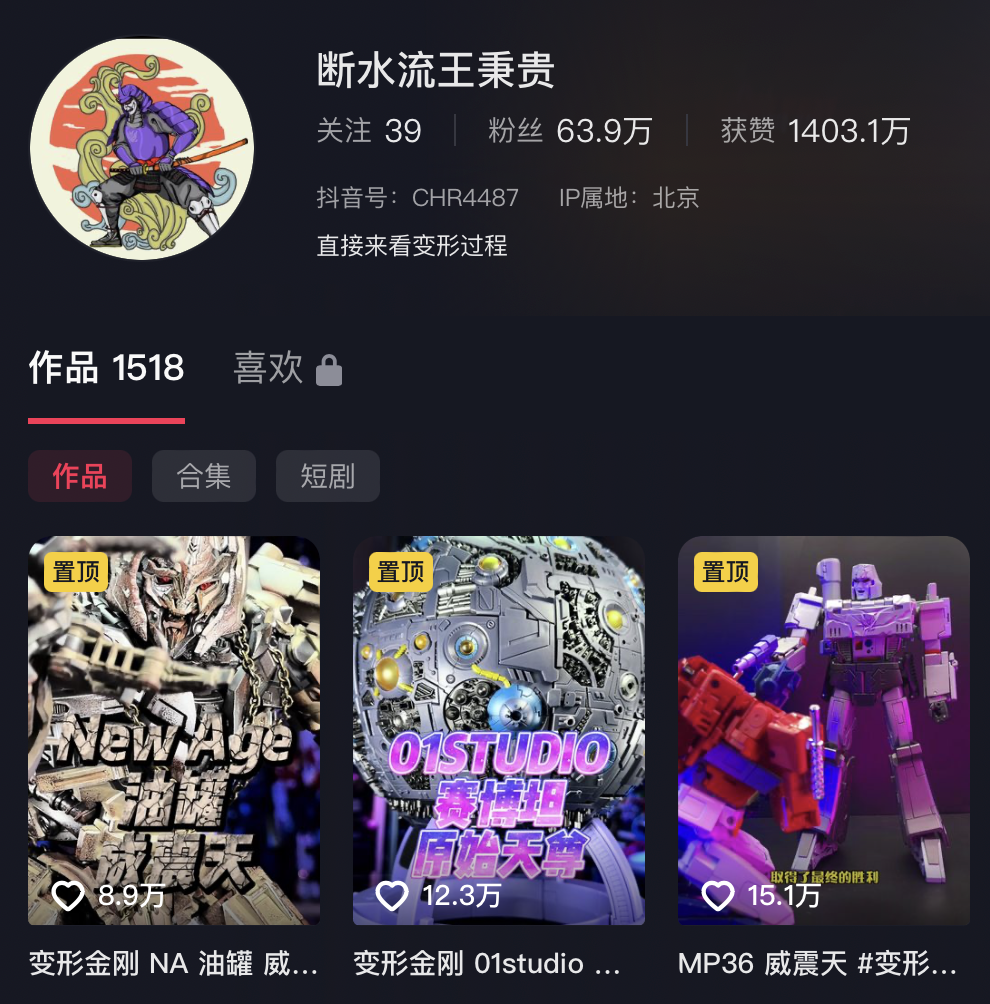View the 关注 39 following list
Image resolution: width=990 pixels, height=1004 pixels.
[369, 131]
